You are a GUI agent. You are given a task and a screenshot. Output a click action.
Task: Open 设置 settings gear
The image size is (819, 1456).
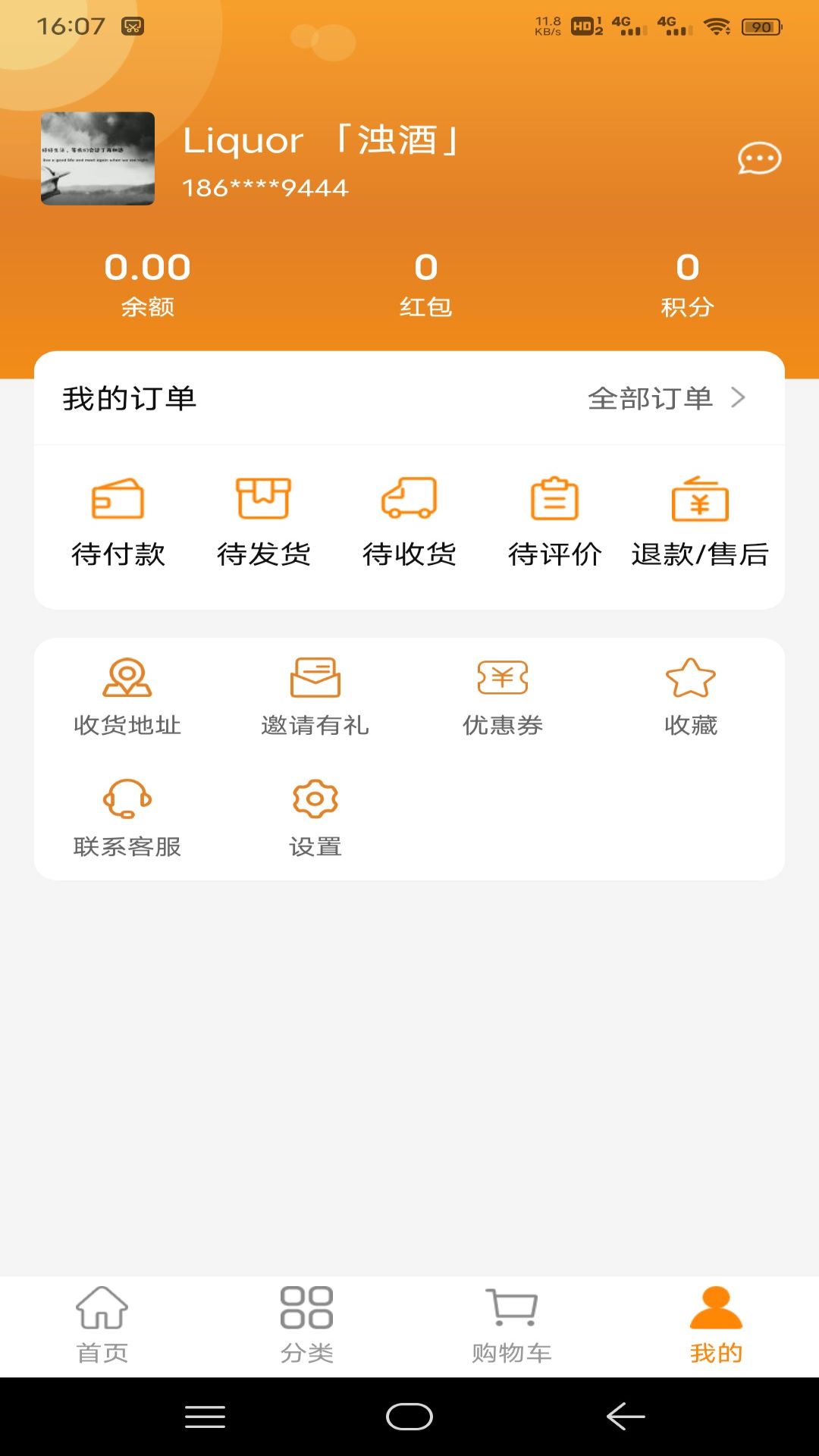pyautogui.click(x=316, y=815)
